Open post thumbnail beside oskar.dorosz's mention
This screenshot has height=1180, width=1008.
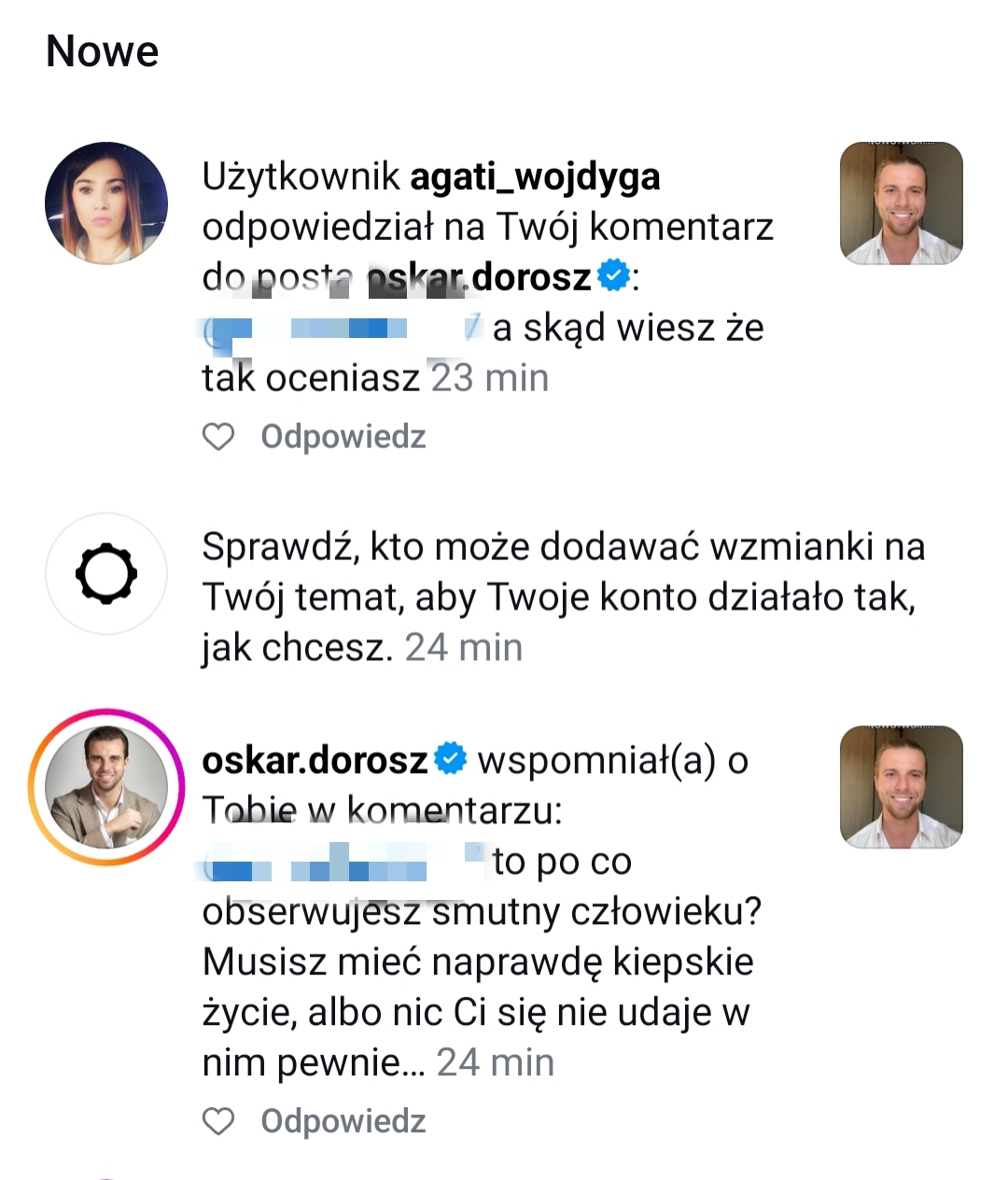coord(901,786)
